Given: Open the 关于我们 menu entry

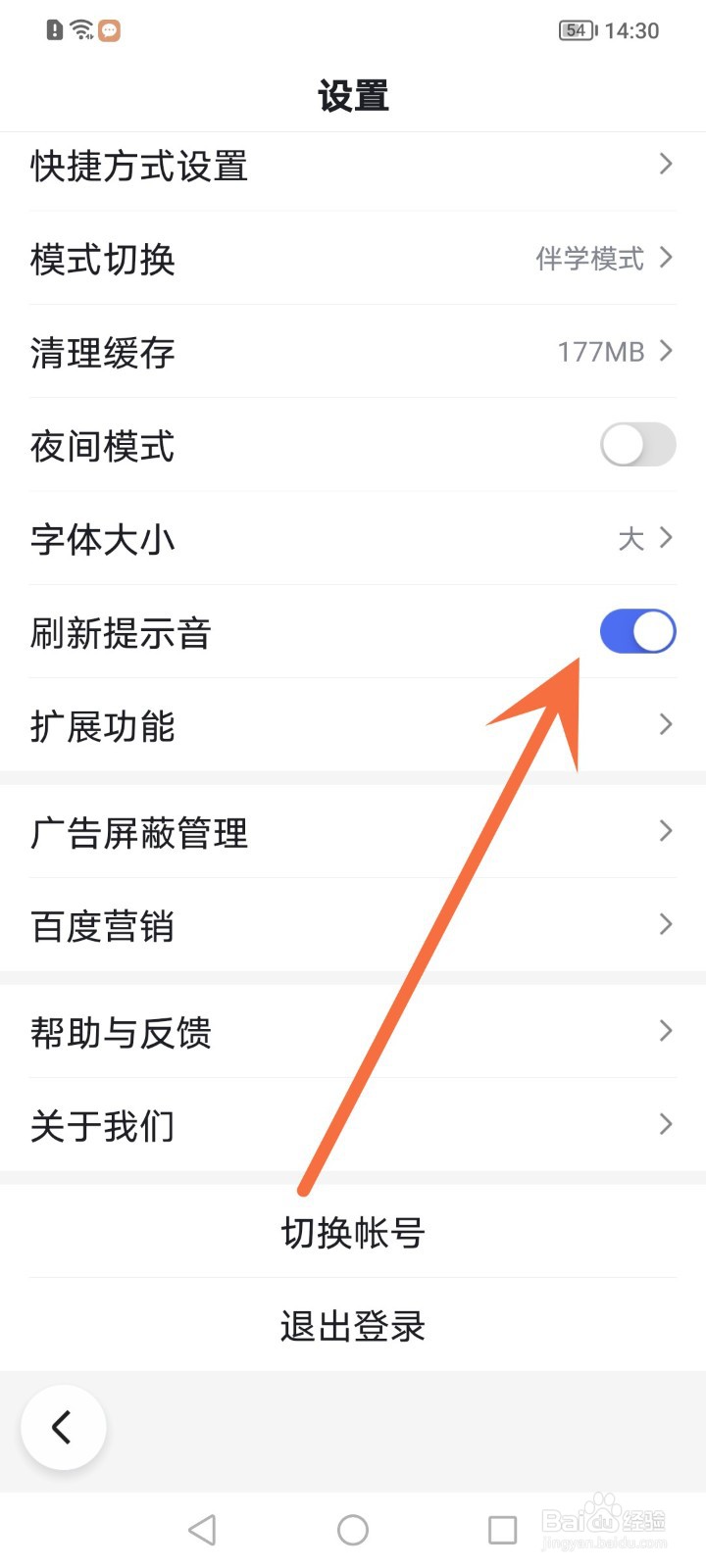Looking at the screenshot, I should click(353, 1126).
